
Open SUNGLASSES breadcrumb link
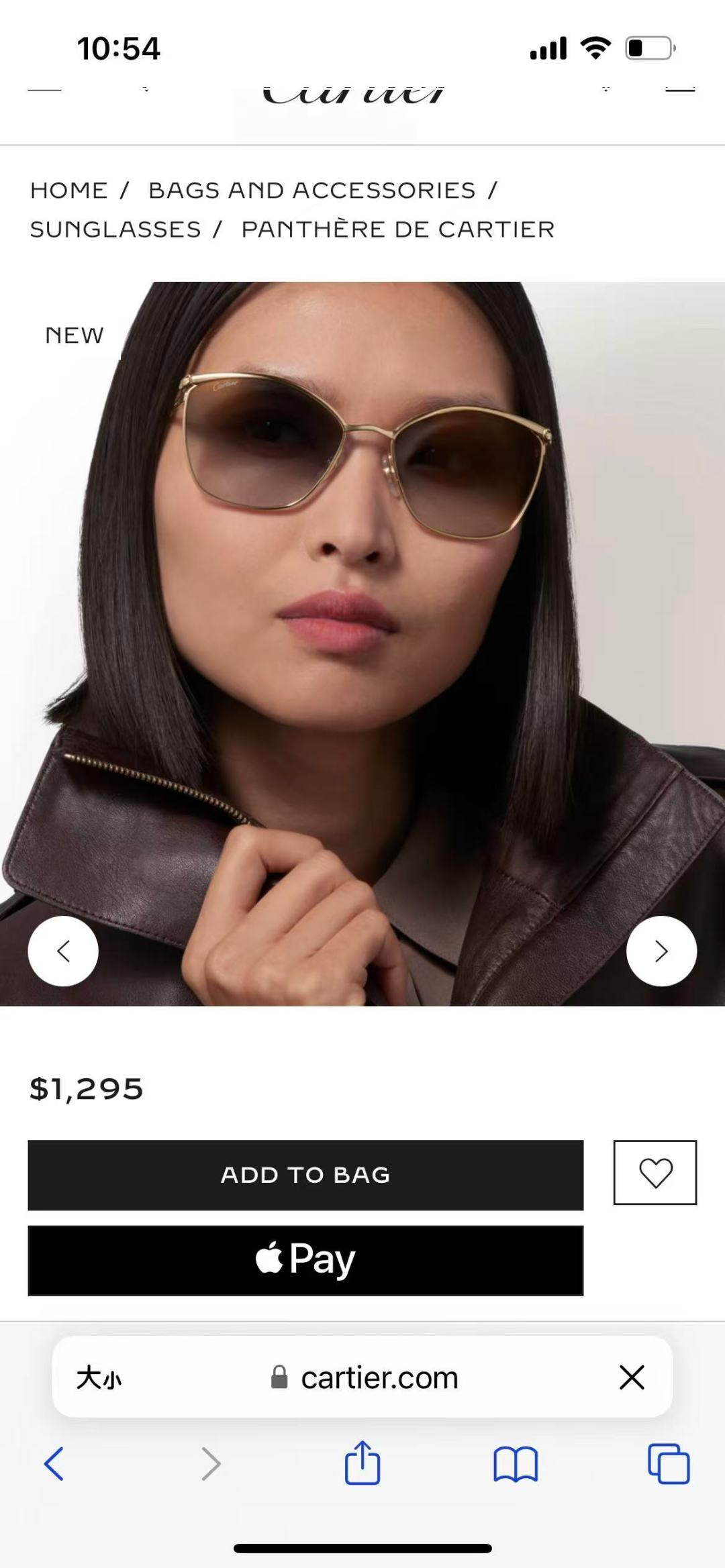click(x=115, y=229)
